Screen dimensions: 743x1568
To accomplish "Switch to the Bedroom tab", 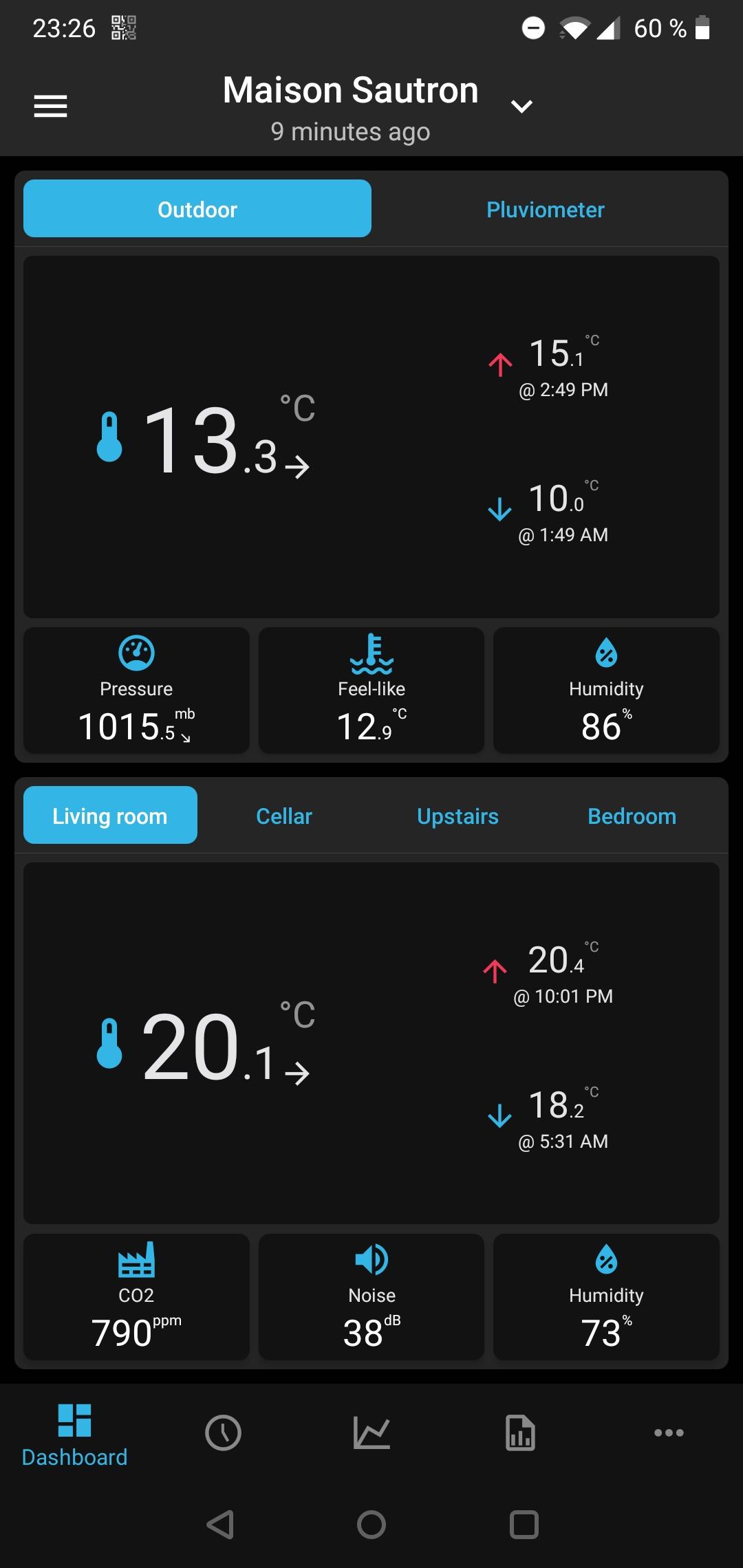I will click(x=632, y=816).
